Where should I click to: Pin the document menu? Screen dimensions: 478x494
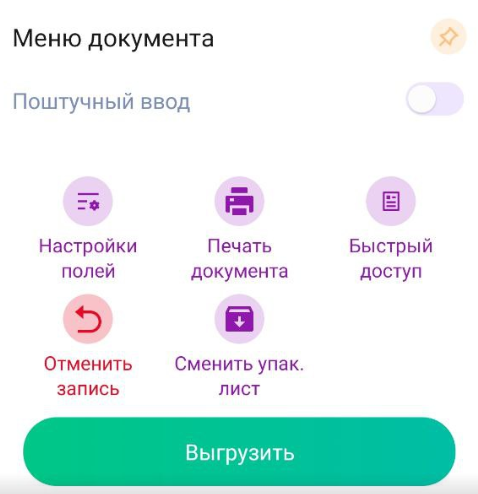(448, 36)
